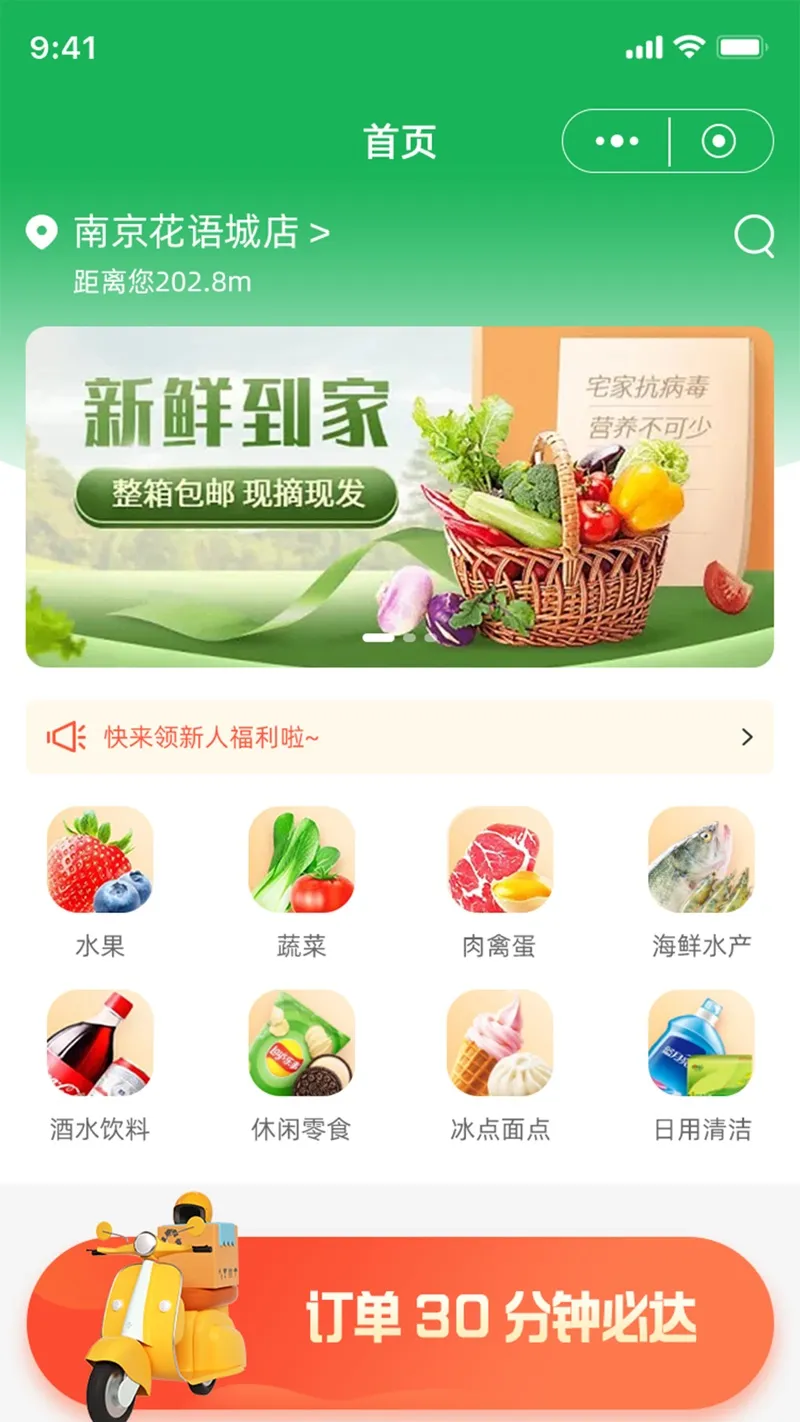Screen dimensions: 800x1422
Task: Expand store selection via 南京花语城店 arrow
Action: (320, 232)
